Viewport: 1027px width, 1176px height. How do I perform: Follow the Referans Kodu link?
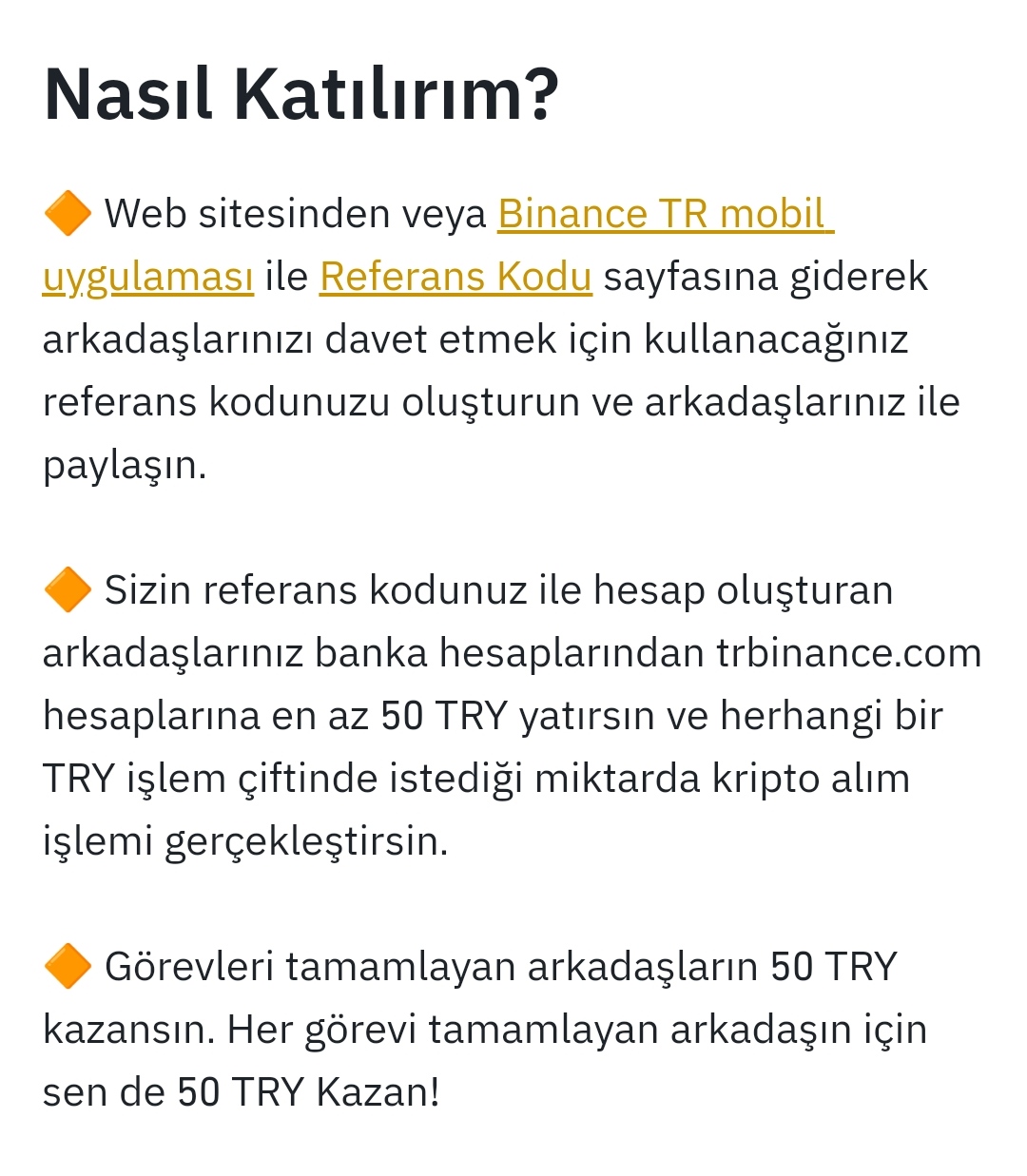tap(455, 277)
